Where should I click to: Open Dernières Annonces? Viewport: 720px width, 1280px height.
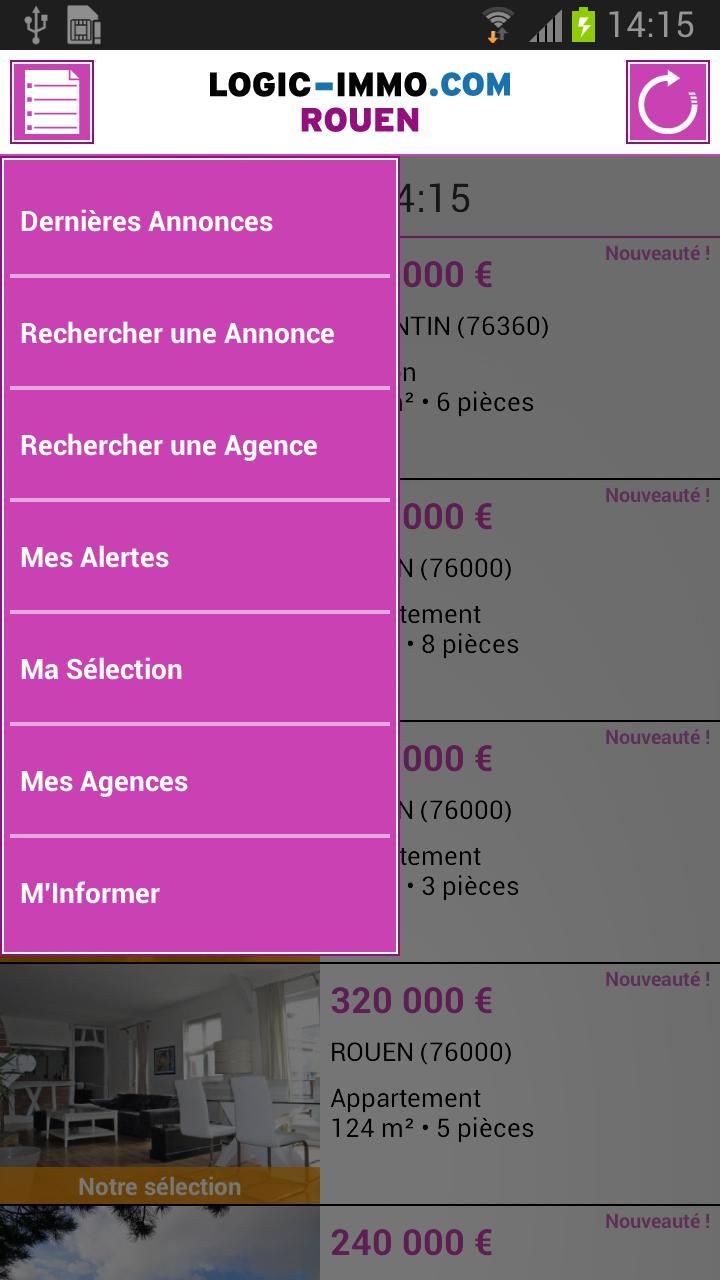pos(200,221)
